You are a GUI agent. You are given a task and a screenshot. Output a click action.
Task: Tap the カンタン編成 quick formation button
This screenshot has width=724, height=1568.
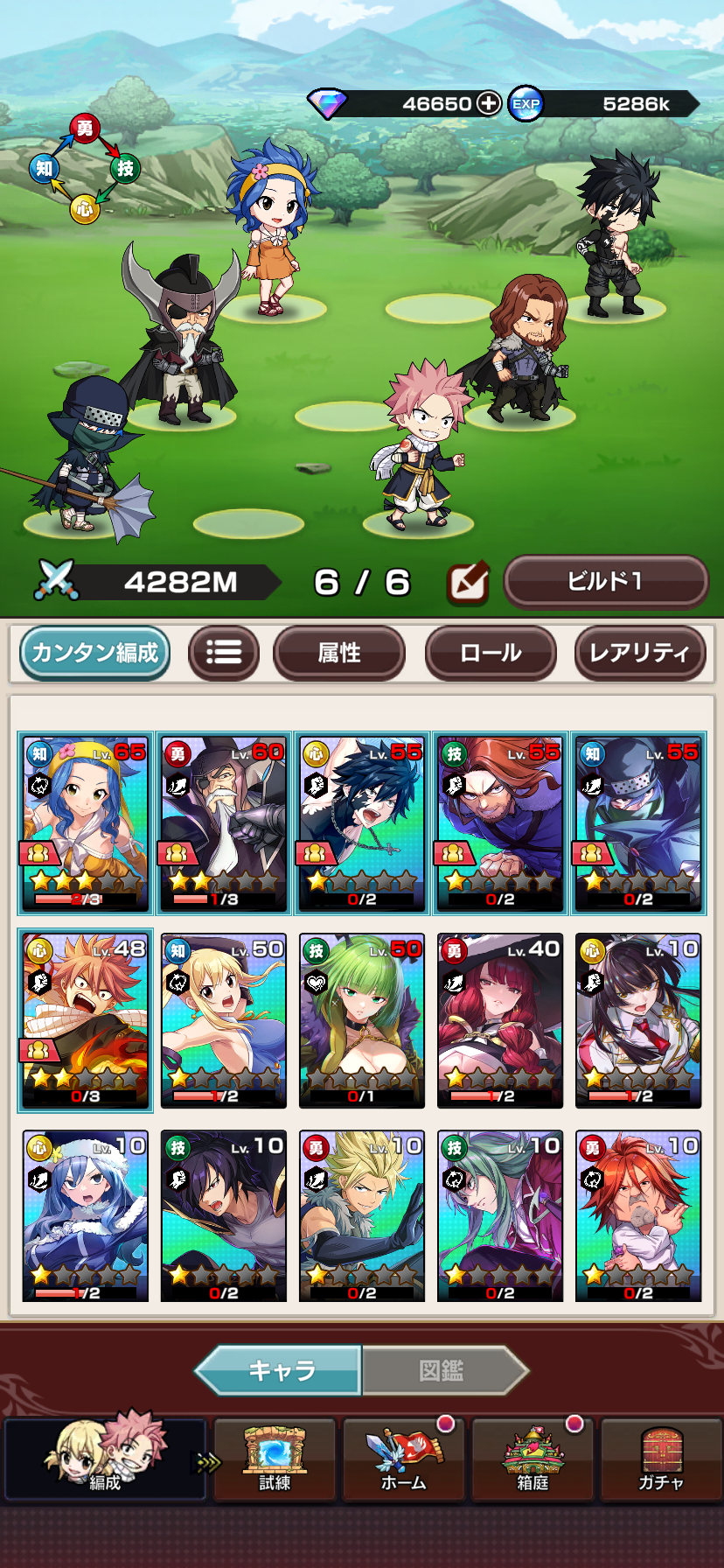click(94, 653)
